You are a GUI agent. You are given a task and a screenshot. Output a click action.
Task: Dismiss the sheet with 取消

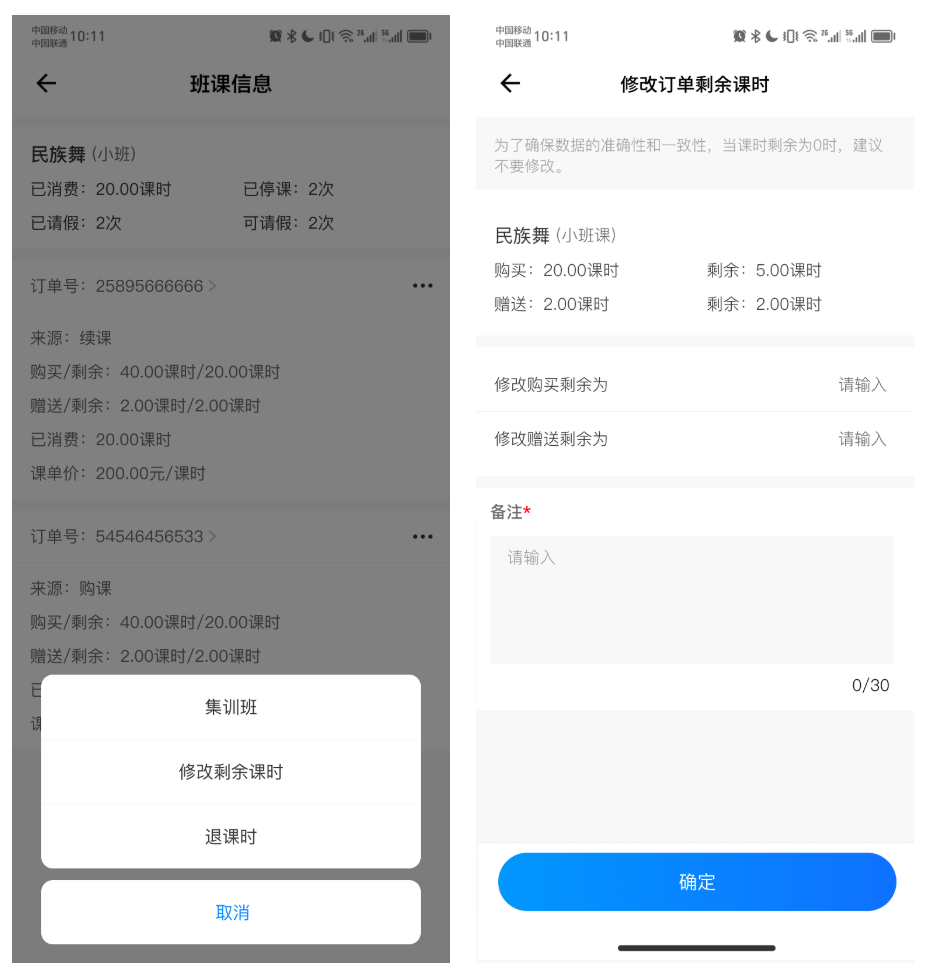pyautogui.click(x=231, y=912)
